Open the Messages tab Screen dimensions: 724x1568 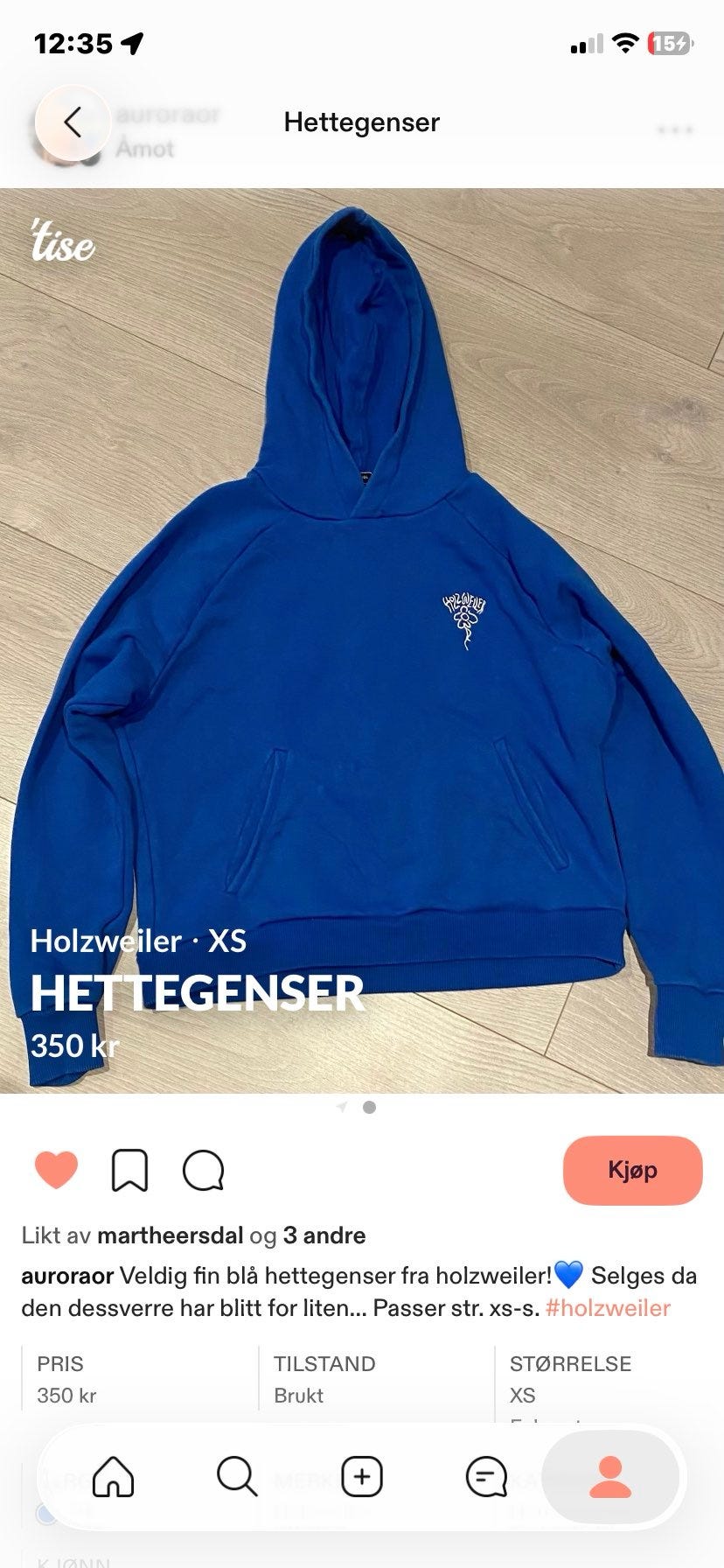click(x=486, y=1478)
